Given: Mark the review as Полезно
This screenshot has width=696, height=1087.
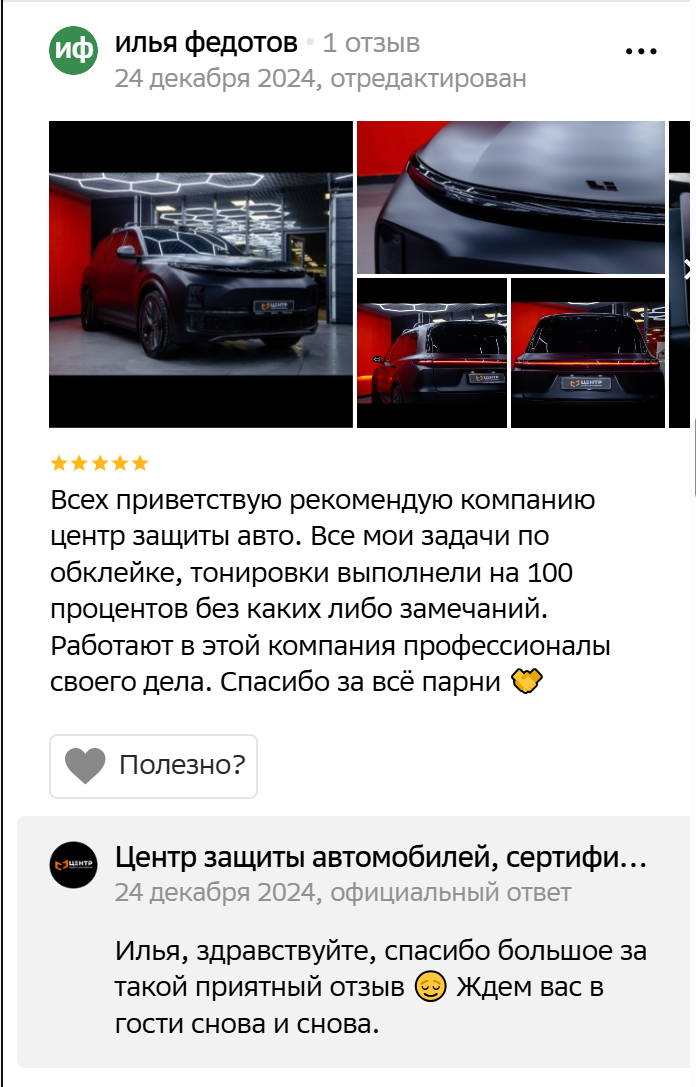Looking at the screenshot, I should pos(153,766).
